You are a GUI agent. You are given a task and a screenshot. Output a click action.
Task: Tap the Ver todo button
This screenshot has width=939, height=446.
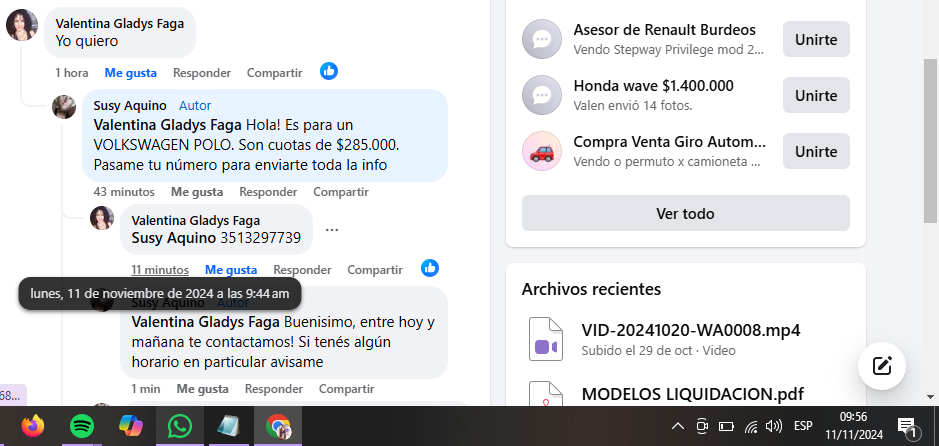pos(685,213)
